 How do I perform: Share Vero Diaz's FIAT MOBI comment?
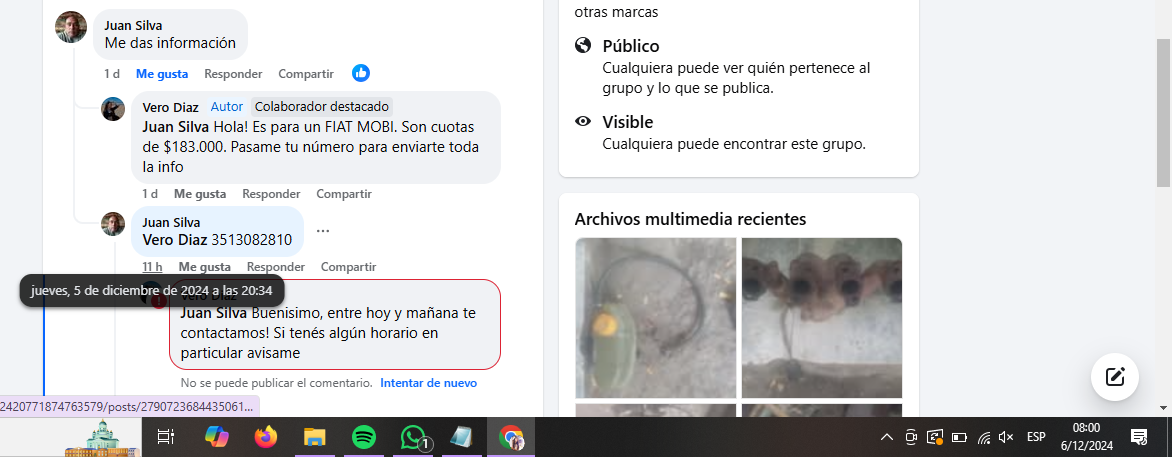[x=343, y=194]
